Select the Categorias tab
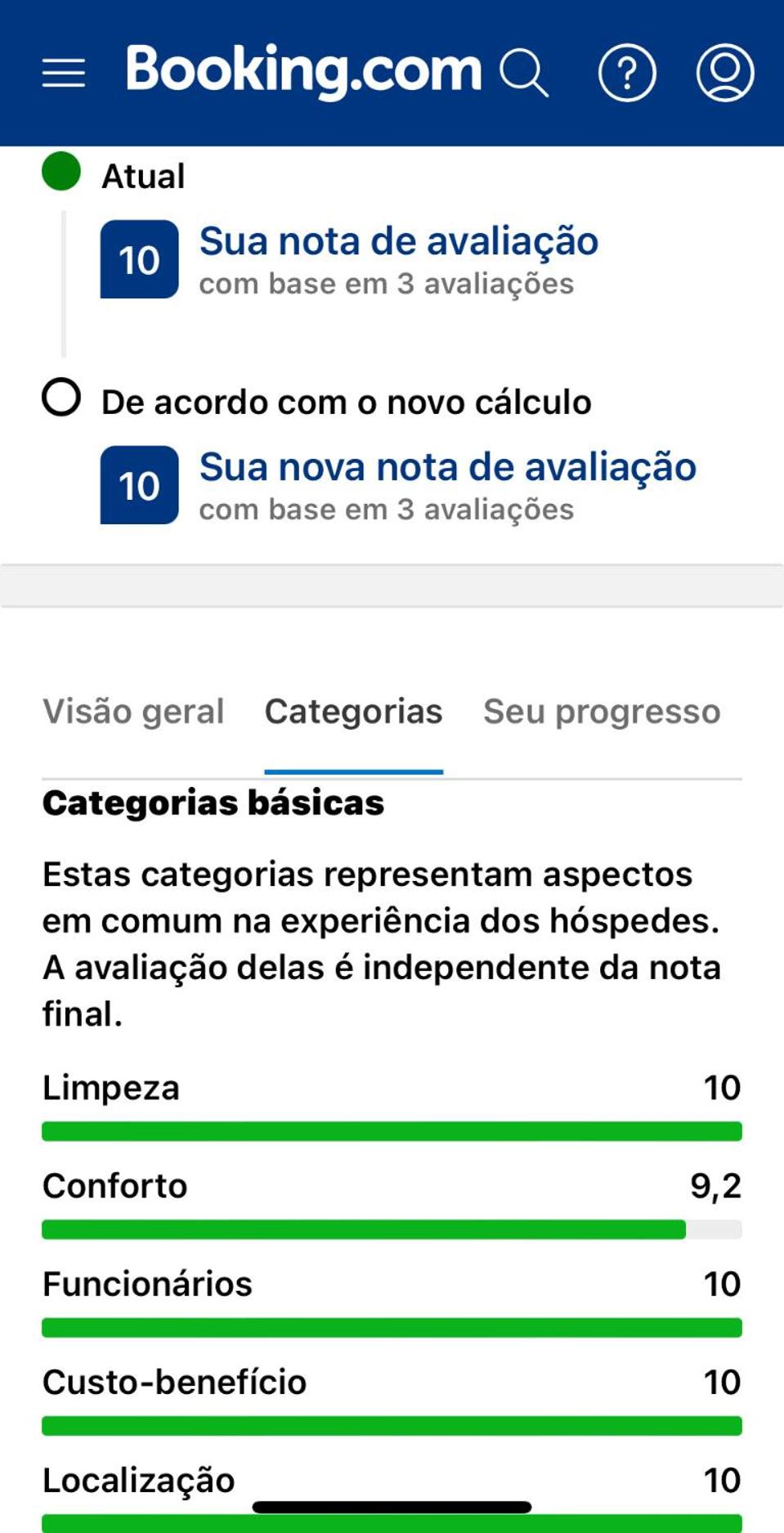784x1533 pixels. tap(353, 712)
